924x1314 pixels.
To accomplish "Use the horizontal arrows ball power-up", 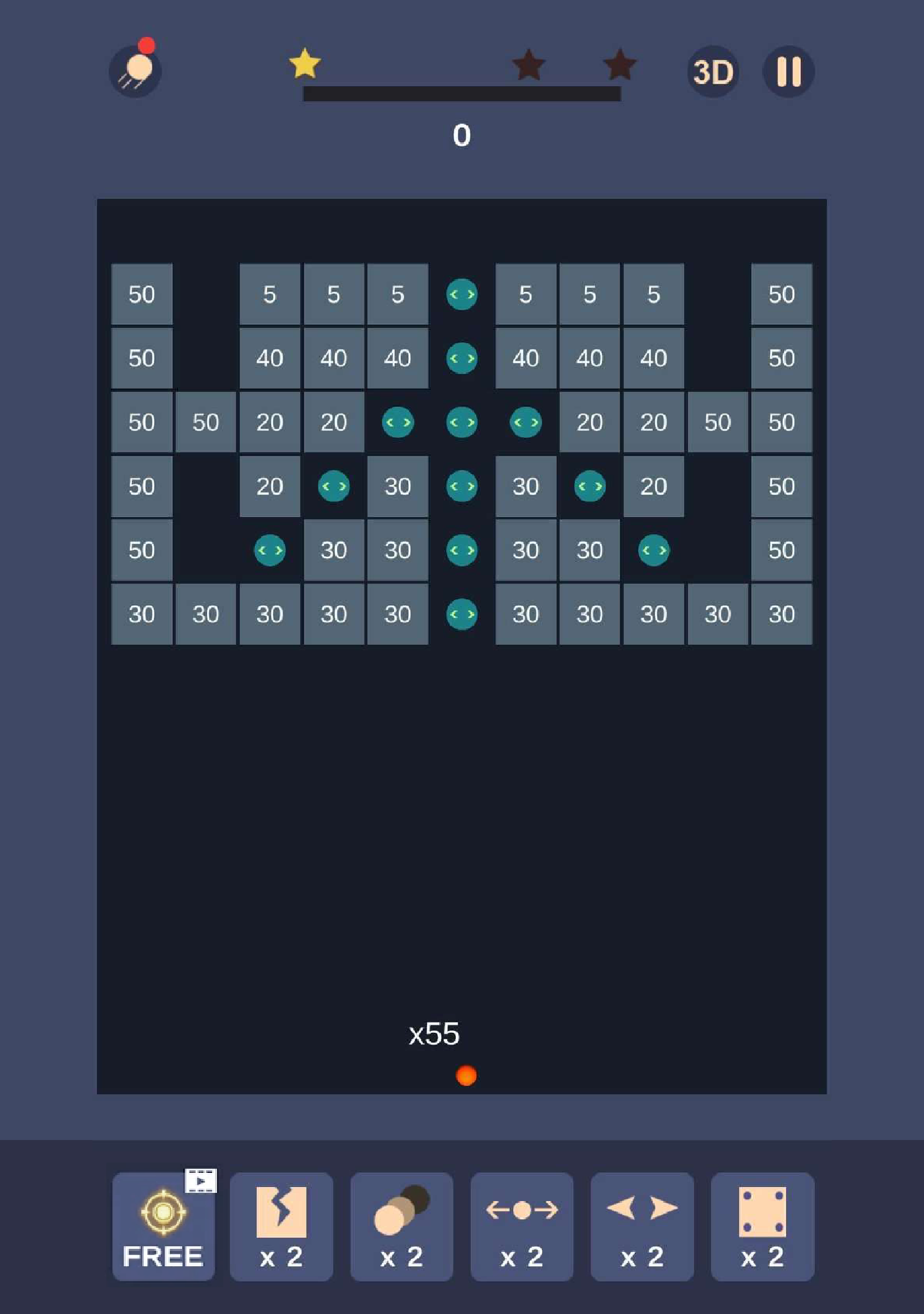I will [522, 1226].
